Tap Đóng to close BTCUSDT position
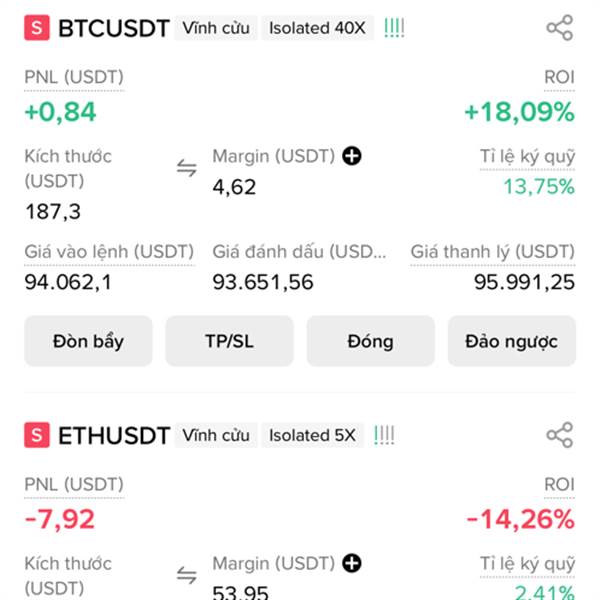600x600 pixels. [370, 341]
